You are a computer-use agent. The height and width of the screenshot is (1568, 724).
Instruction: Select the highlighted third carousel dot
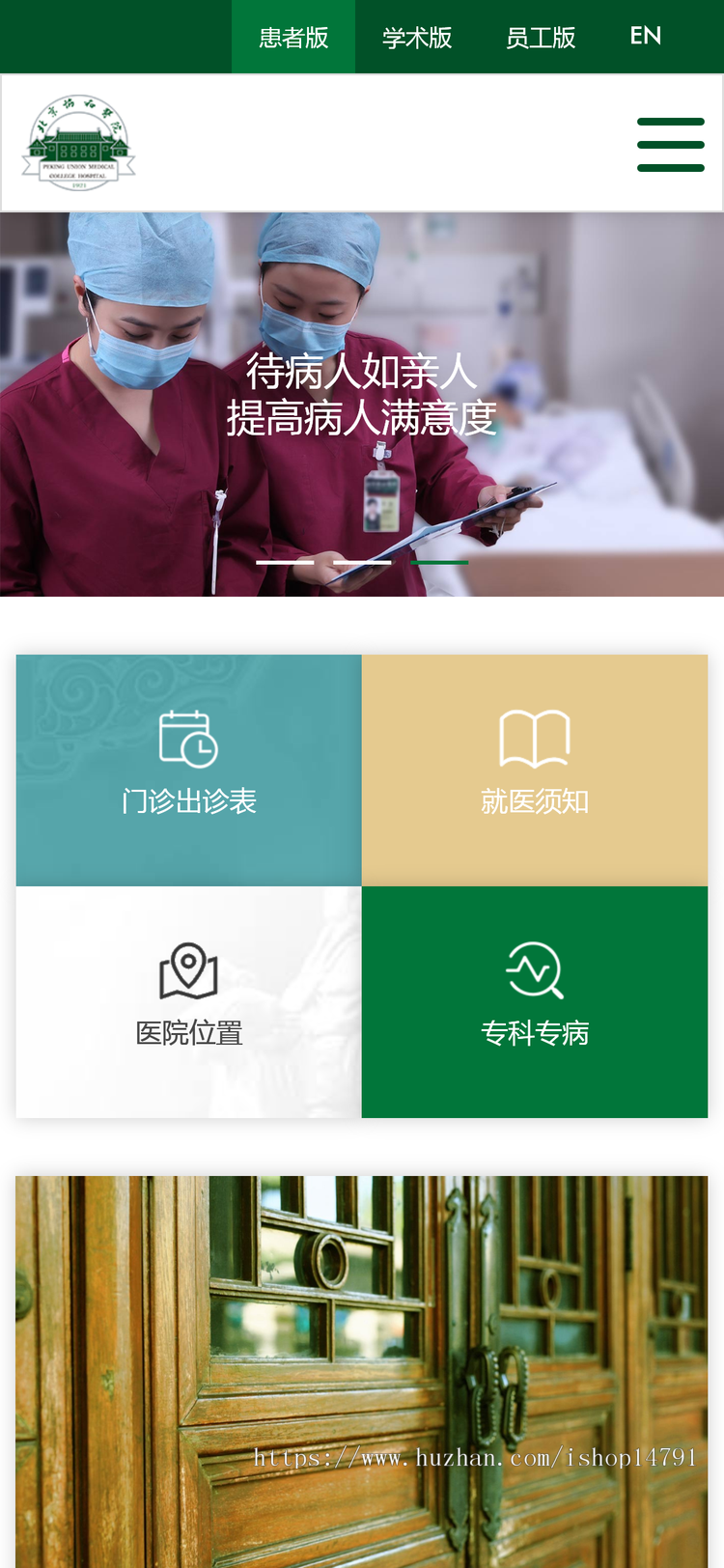pyautogui.click(x=440, y=561)
